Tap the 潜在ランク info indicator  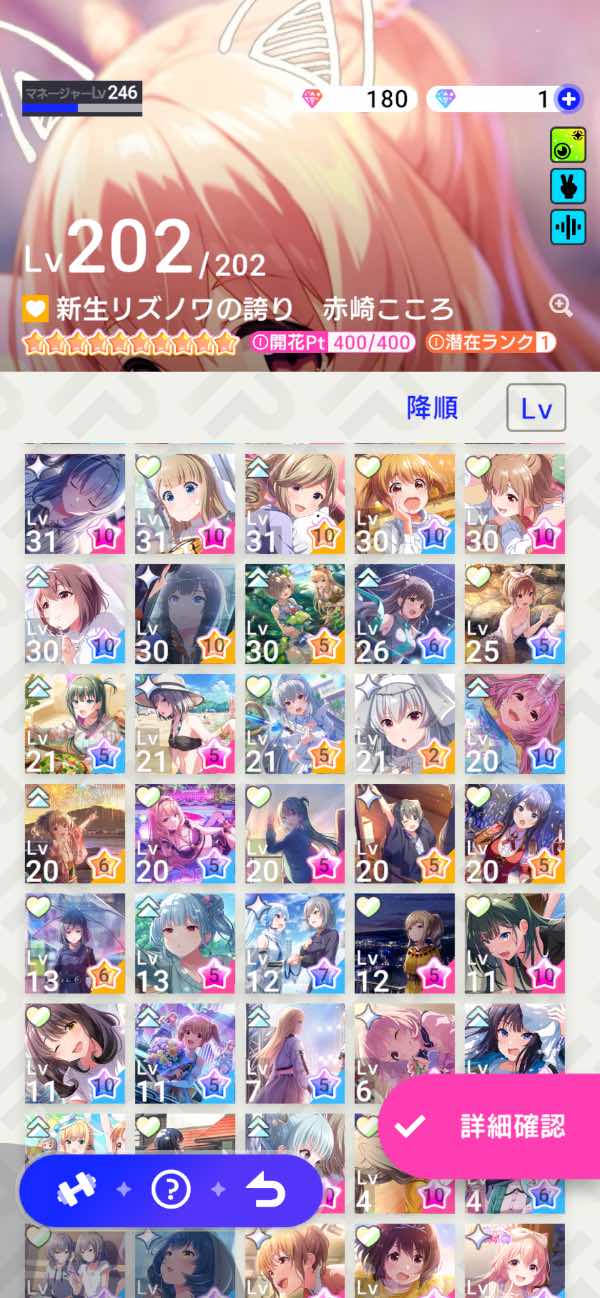pyautogui.click(x=489, y=342)
